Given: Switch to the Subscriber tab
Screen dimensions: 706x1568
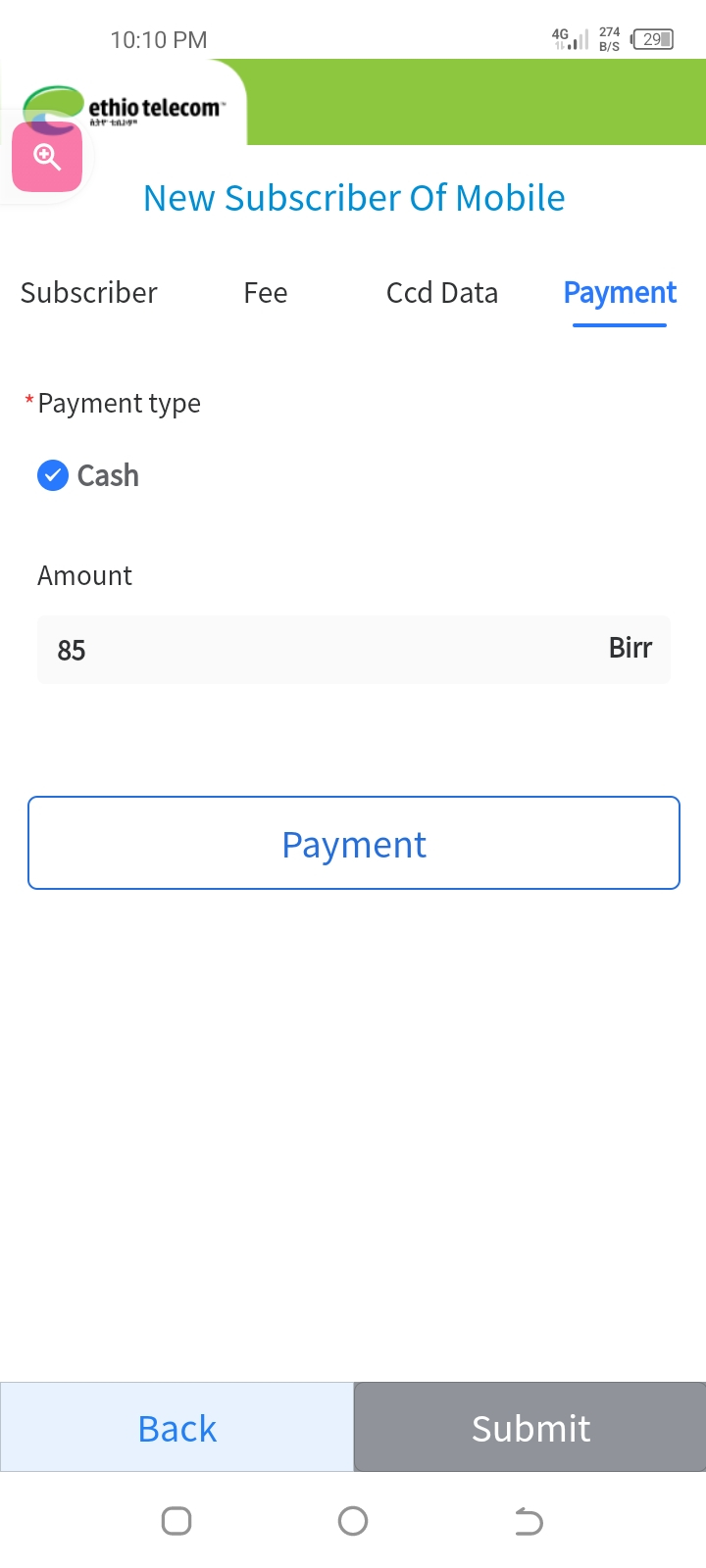Looking at the screenshot, I should coord(88,293).
